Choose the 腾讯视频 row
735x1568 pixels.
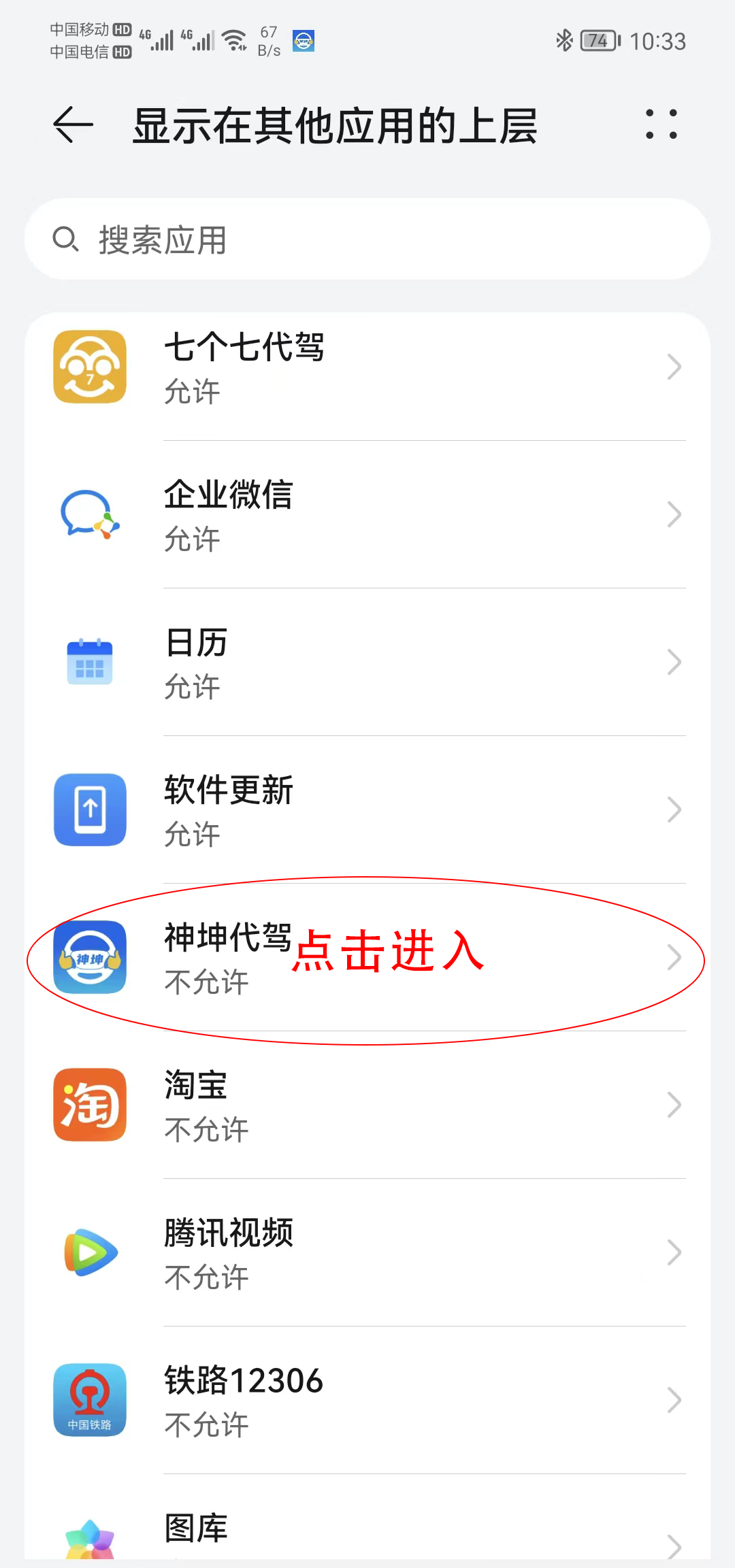tap(367, 1253)
